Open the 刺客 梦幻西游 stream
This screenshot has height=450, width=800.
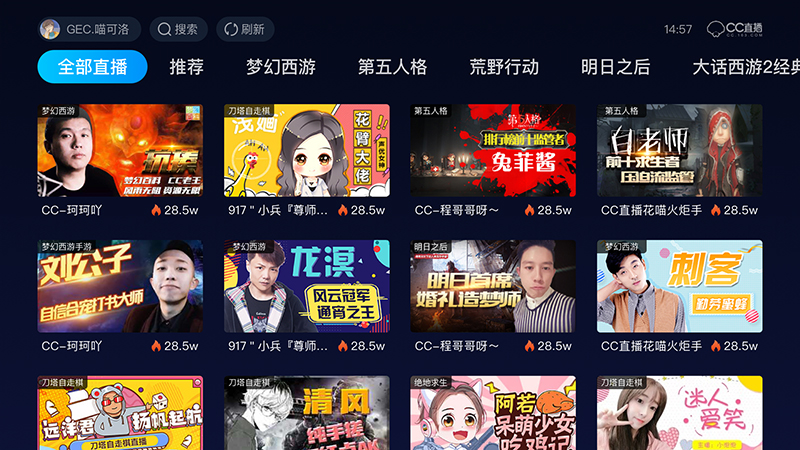click(679, 286)
